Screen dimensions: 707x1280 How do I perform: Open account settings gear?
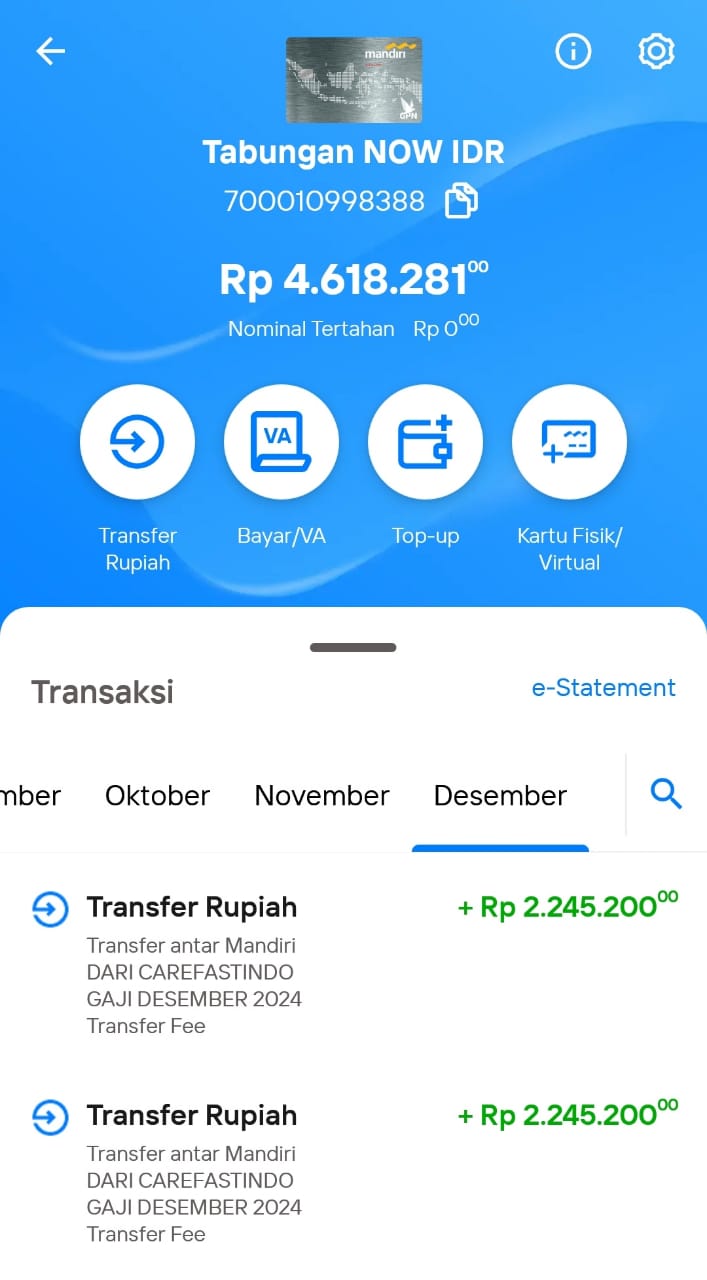(x=657, y=51)
